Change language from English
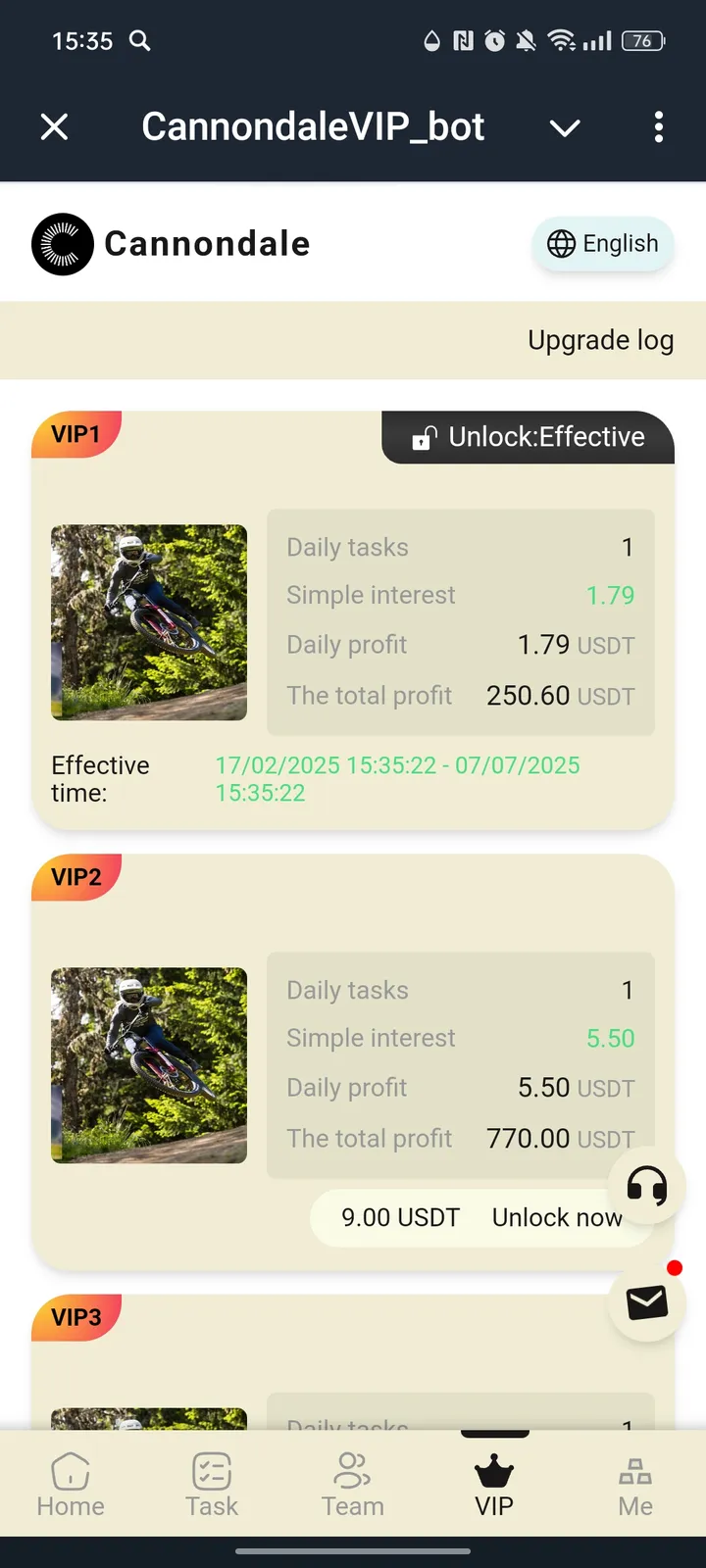This screenshot has height=1568, width=706. [x=603, y=243]
